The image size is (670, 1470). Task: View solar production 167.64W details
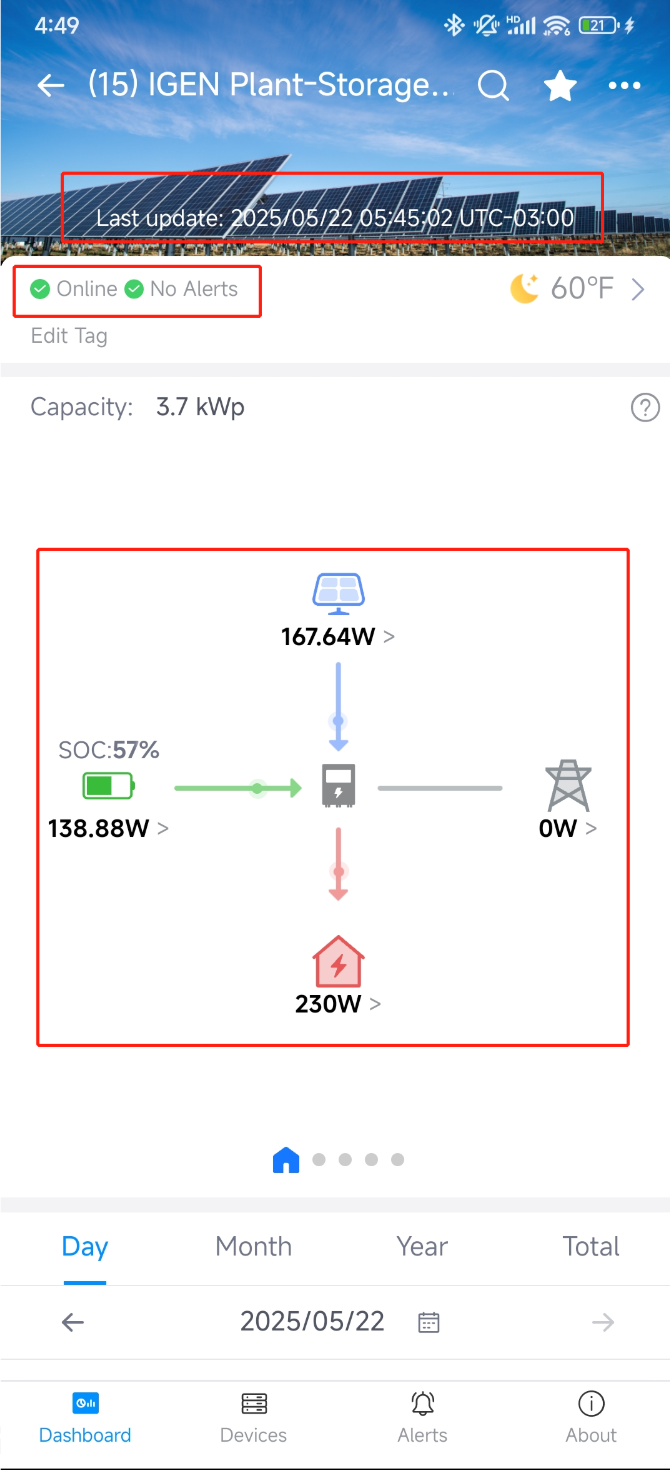[337, 636]
